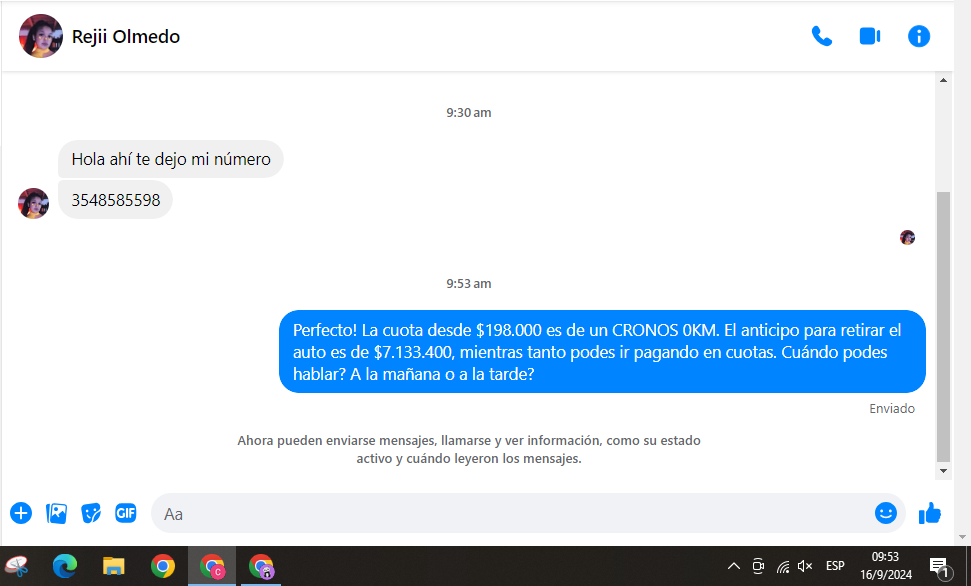971x586 pixels.
Task: Open the plus more-actions menu
Action: [21, 513]
